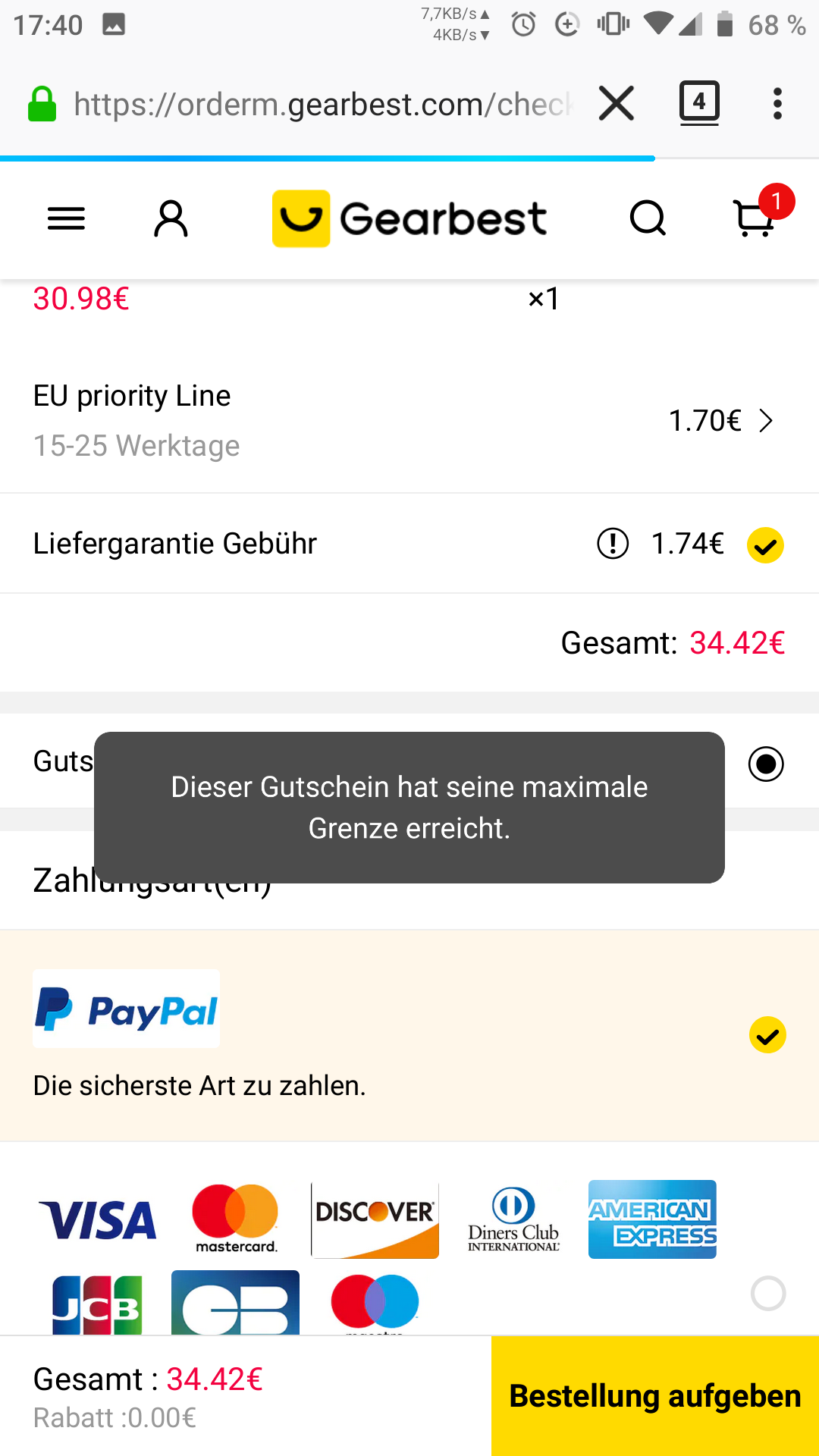Open the Gearbest search
819x1456 pixels.
coord(648,219)
